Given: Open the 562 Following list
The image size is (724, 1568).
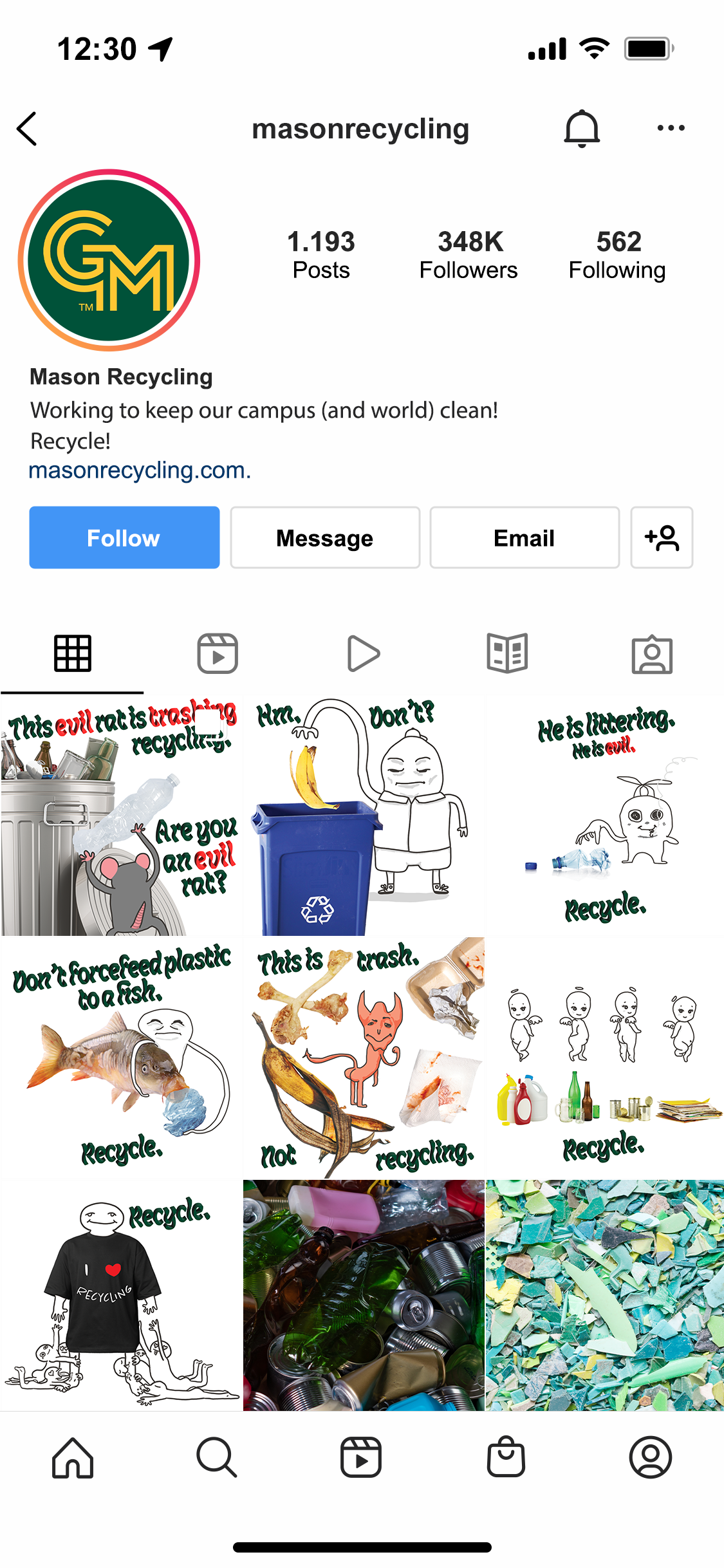Looking at the screenshot, I should (617, 255).
